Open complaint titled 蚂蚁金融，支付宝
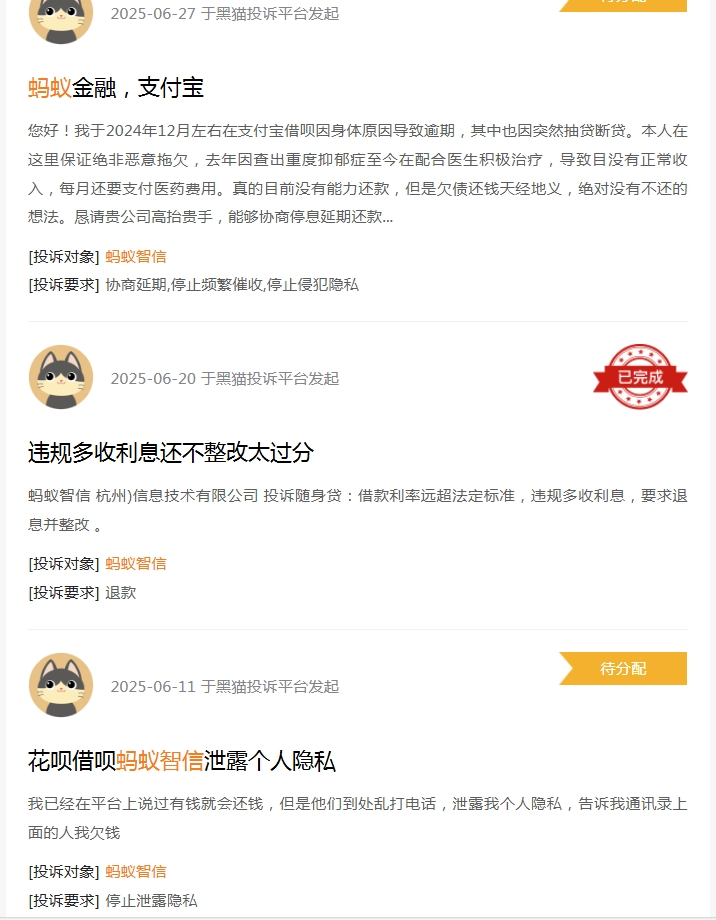Viewport: 716px width, 920px height. pos(116,88)
